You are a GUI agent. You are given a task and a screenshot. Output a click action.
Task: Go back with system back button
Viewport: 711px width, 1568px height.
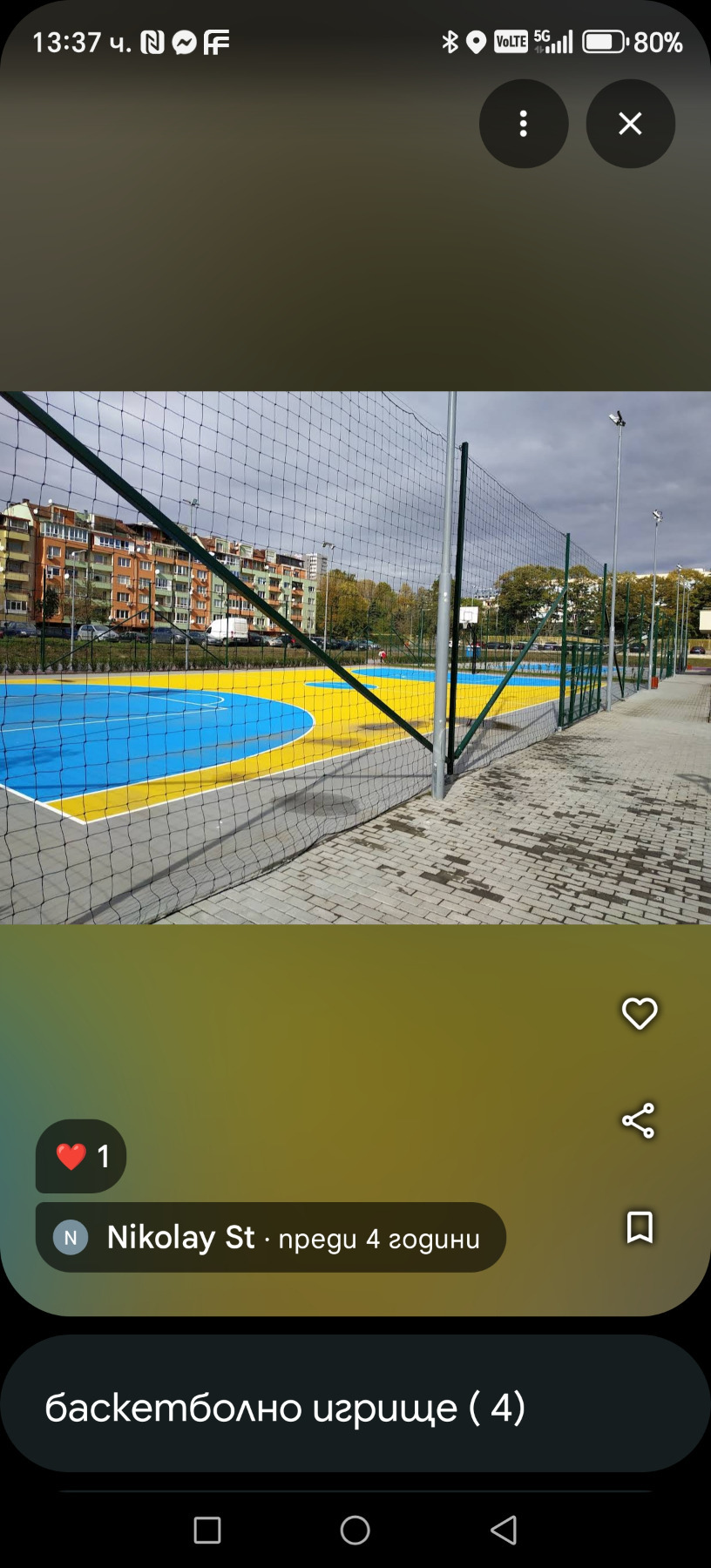[x=504, y=1530]
